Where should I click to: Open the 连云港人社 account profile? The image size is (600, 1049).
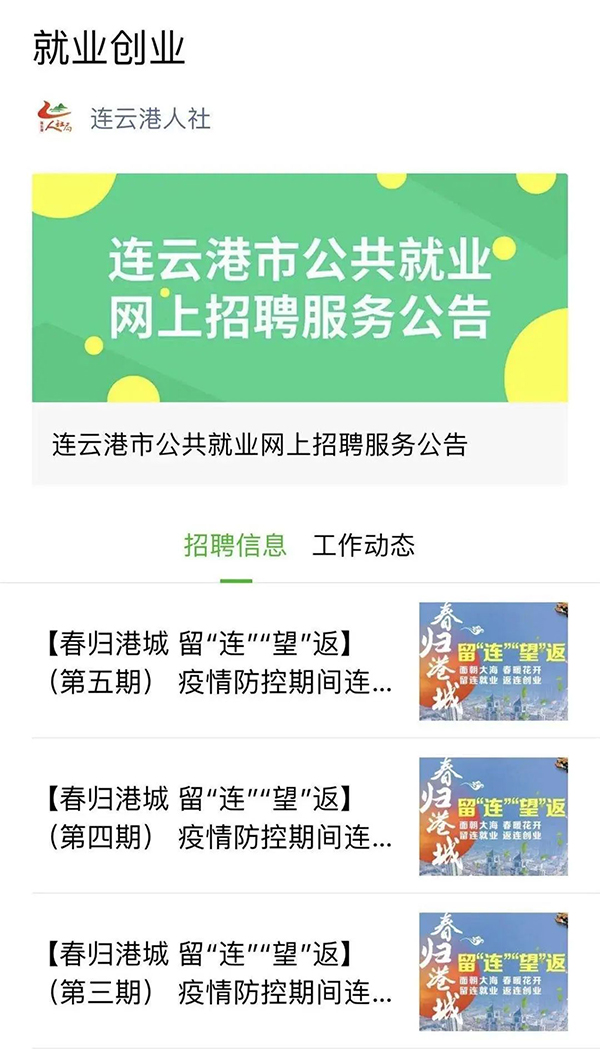(150, 119)
